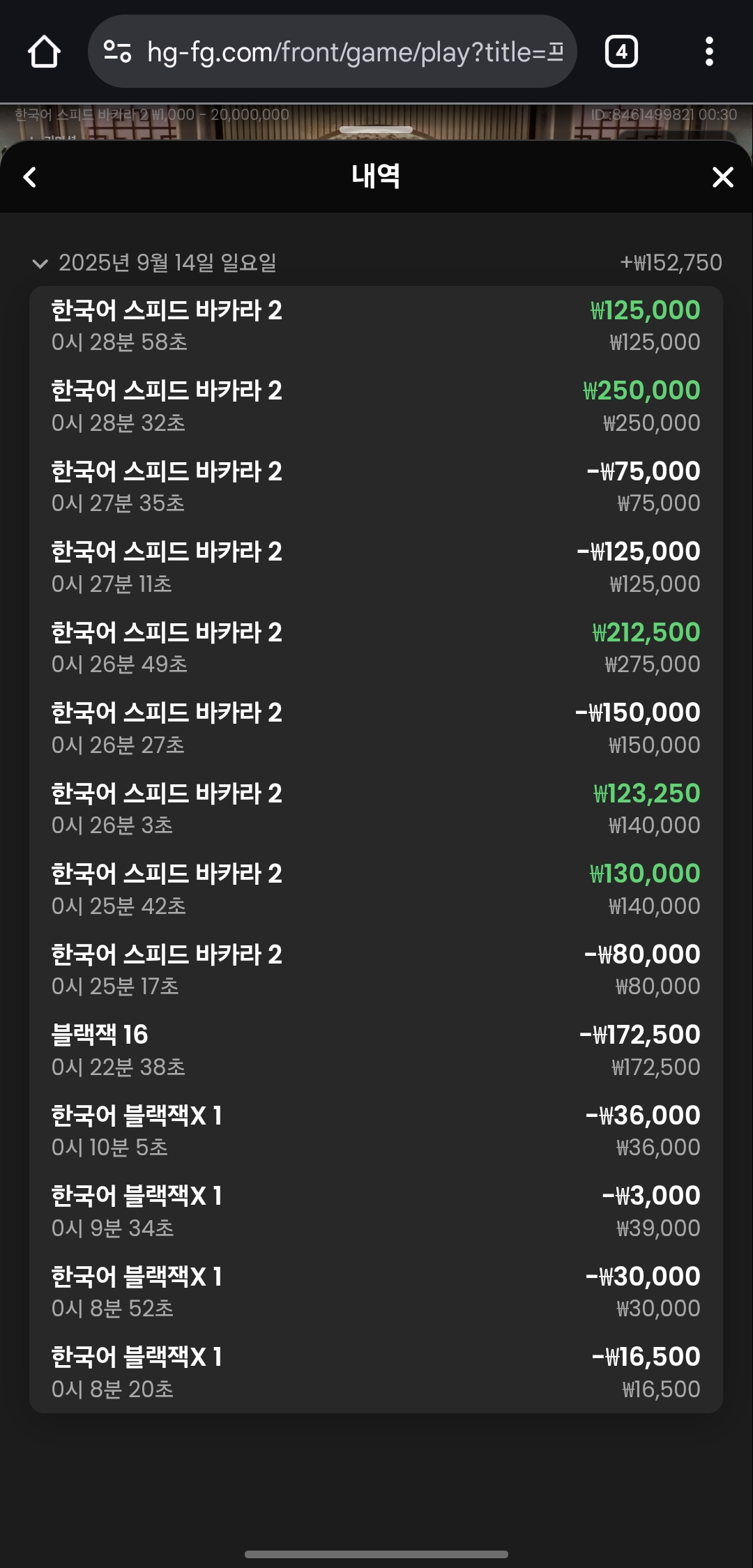Open the browser home page
753x1568 pixels.
coord(44,52)
